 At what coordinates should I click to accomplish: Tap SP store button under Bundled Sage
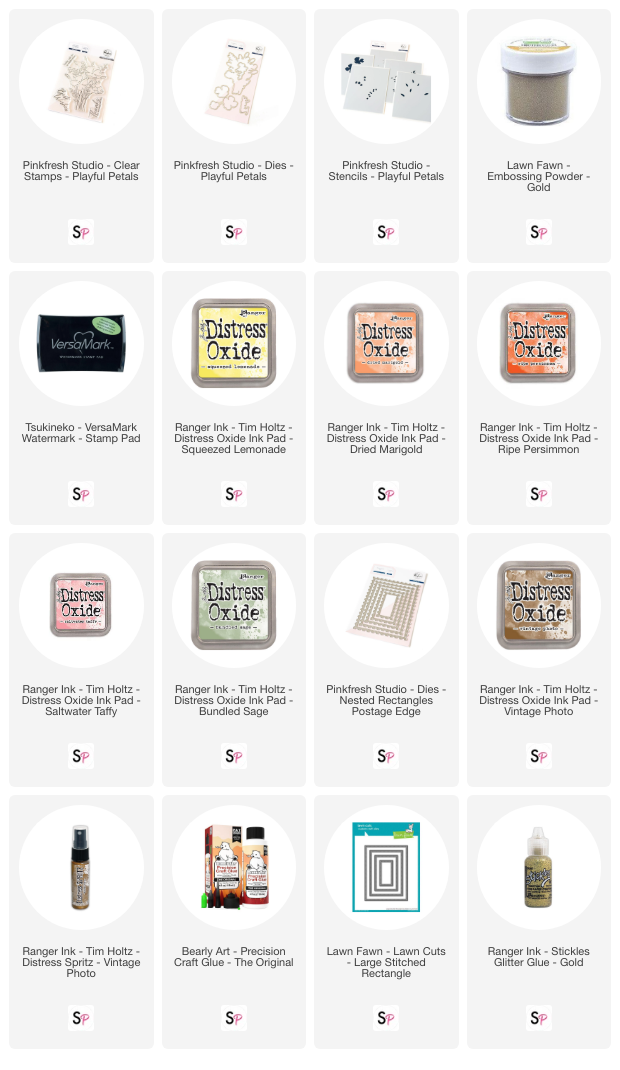(x=234, y=756)
